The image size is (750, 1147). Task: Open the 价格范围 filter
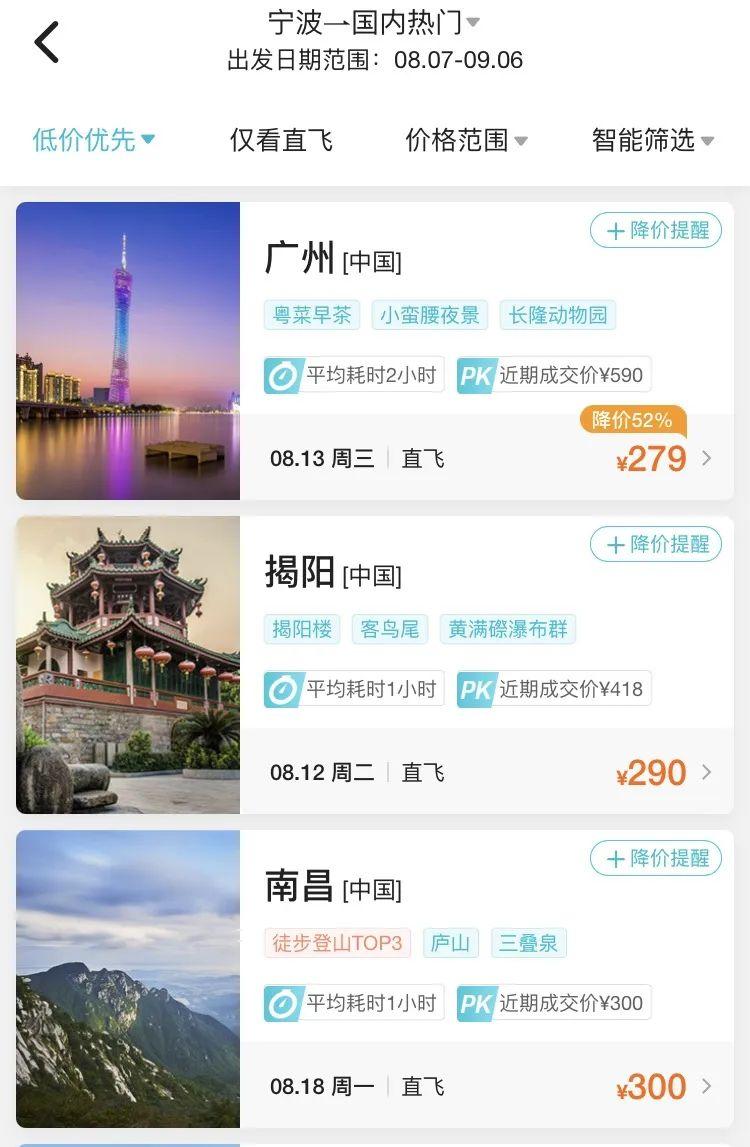(x=466, y=140)
